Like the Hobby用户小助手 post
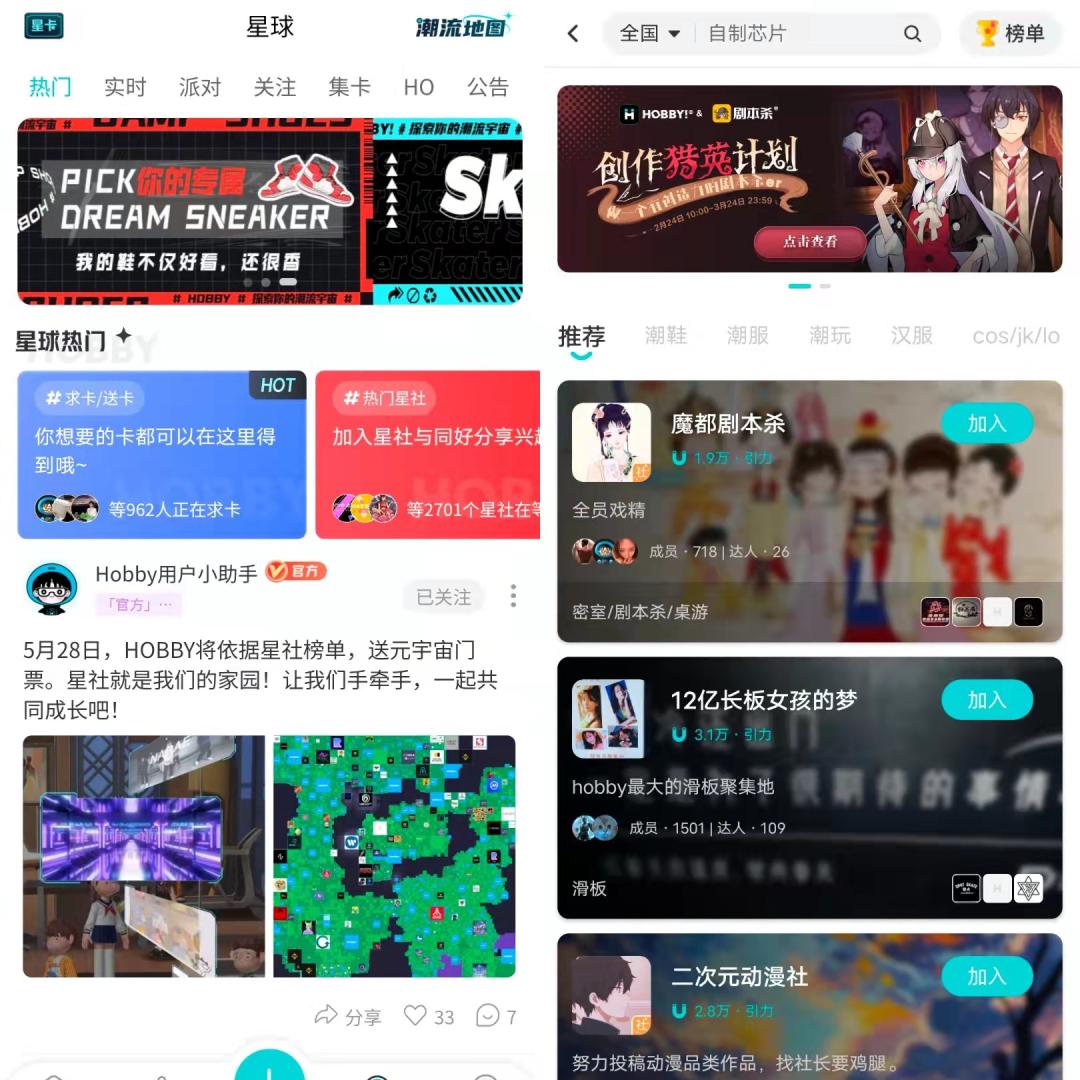1080x1080 pixels. [x=429, y=1017]
